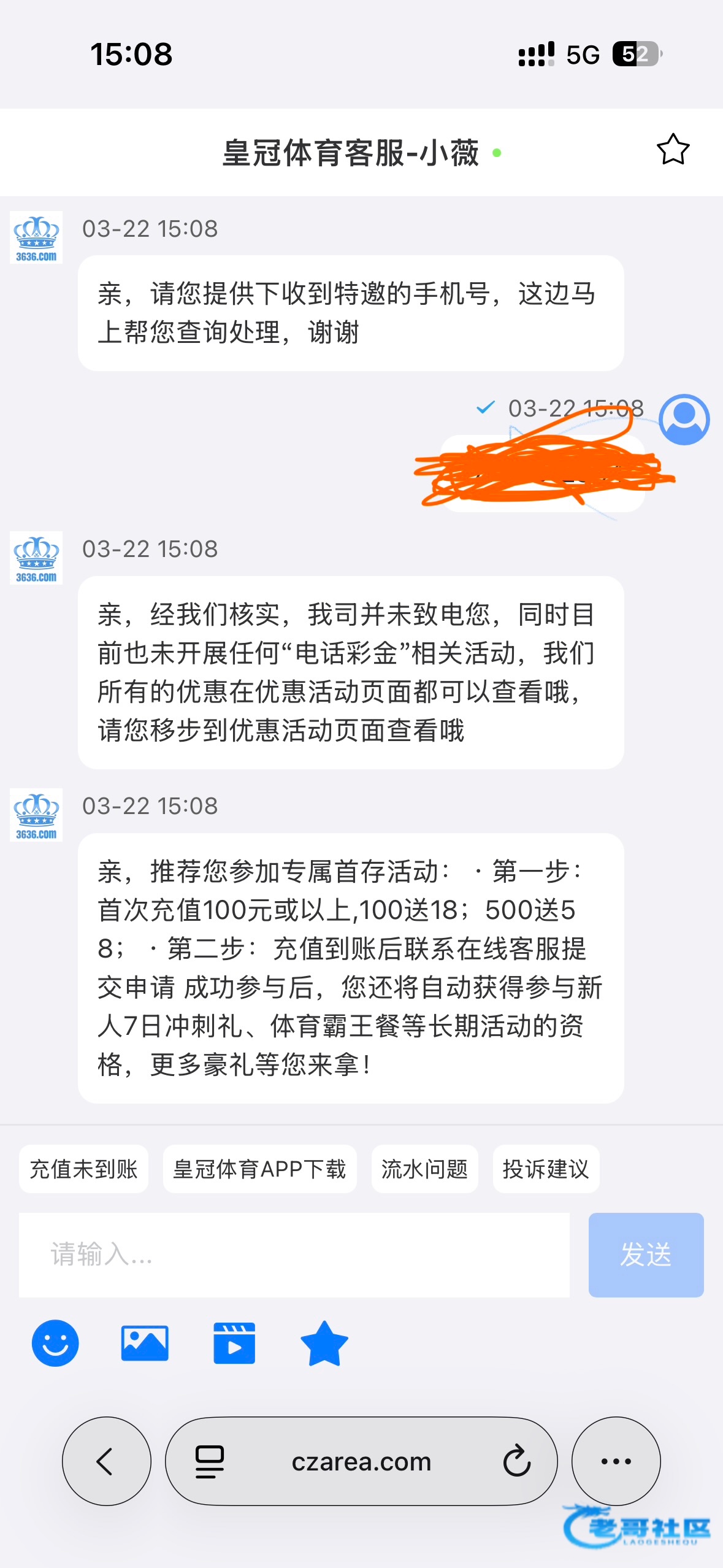723x1568 pixels.
Task: Focus the 请输入 message input field
Action: (x=294, y=1255)
